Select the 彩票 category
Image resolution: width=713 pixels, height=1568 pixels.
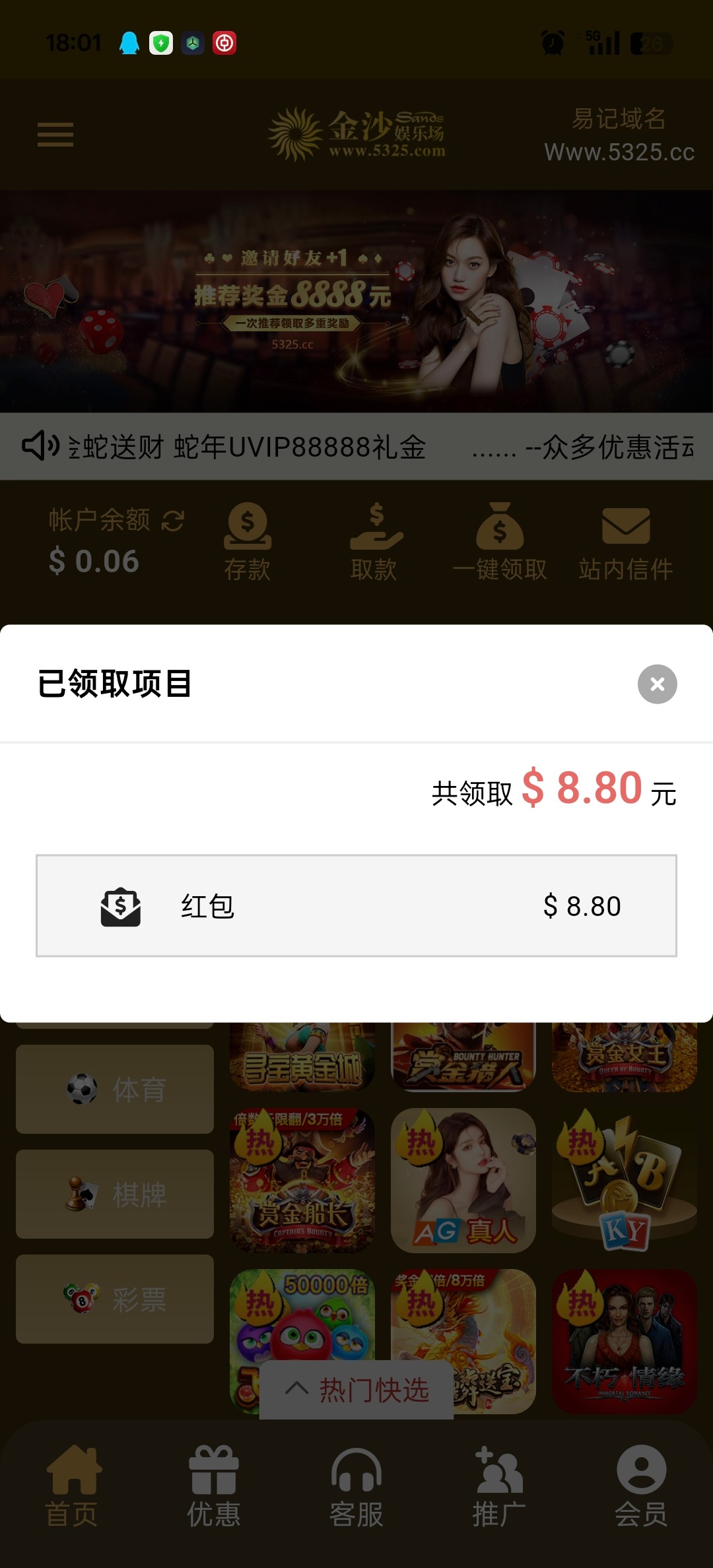tap(115, 1299)
